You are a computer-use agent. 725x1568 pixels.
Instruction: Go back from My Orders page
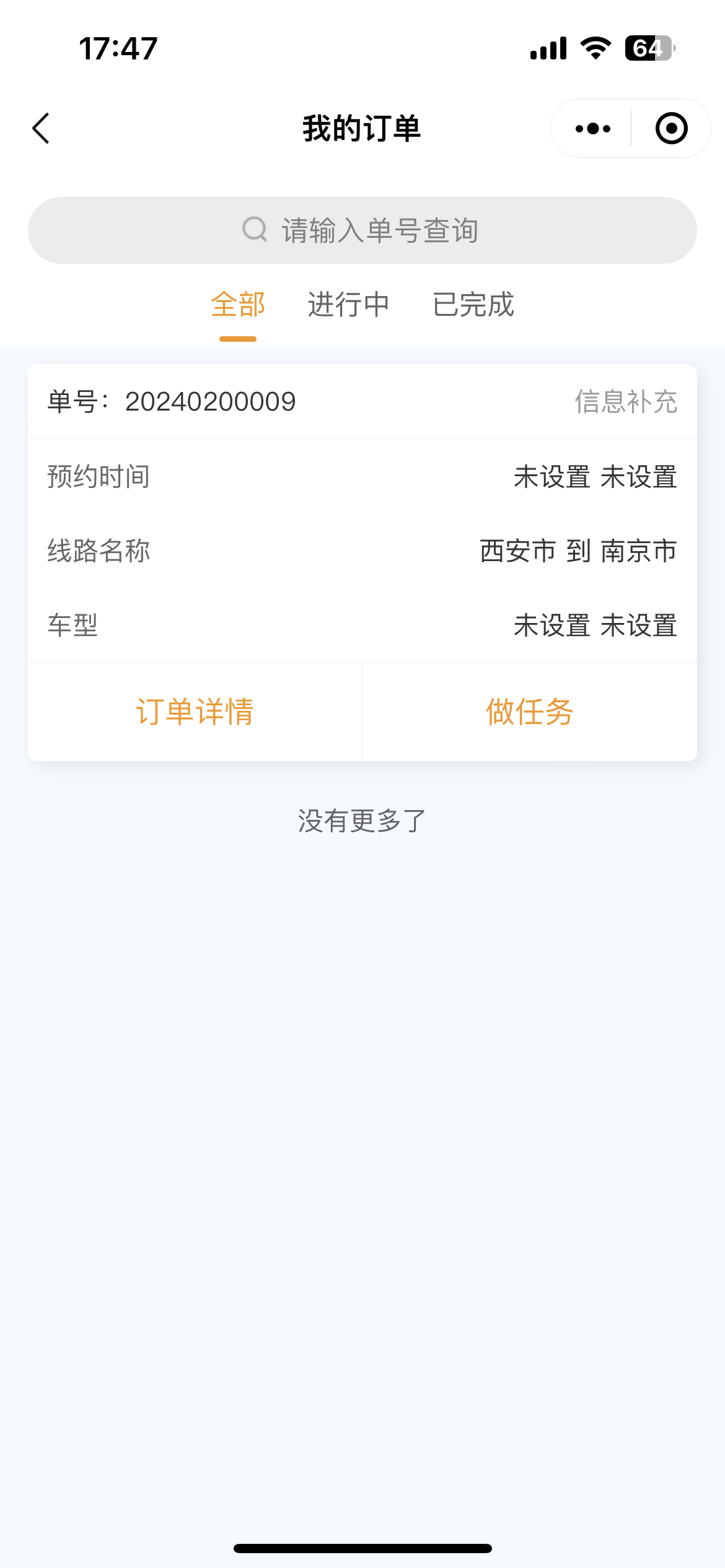41,128
